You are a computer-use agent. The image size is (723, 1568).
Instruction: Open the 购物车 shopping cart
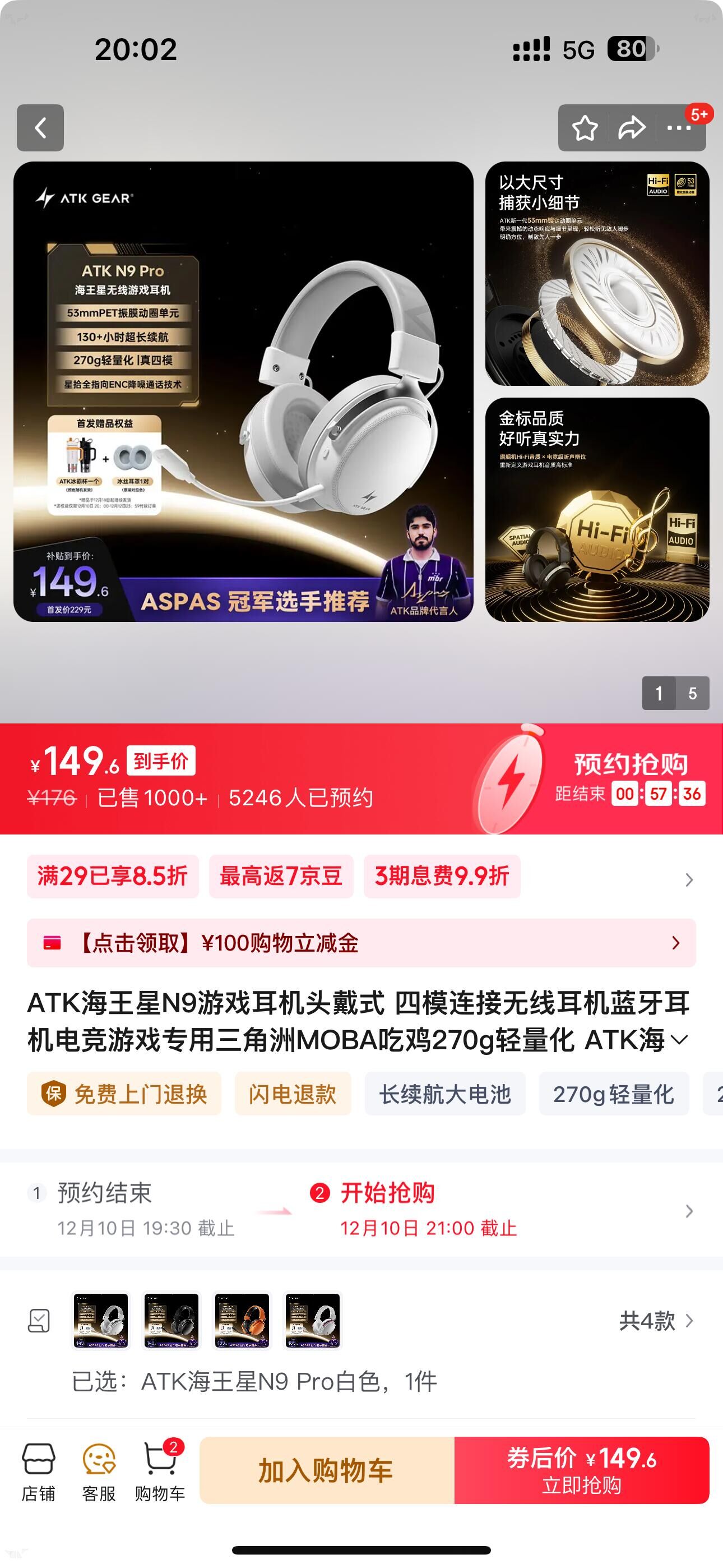pos(159,1472)
